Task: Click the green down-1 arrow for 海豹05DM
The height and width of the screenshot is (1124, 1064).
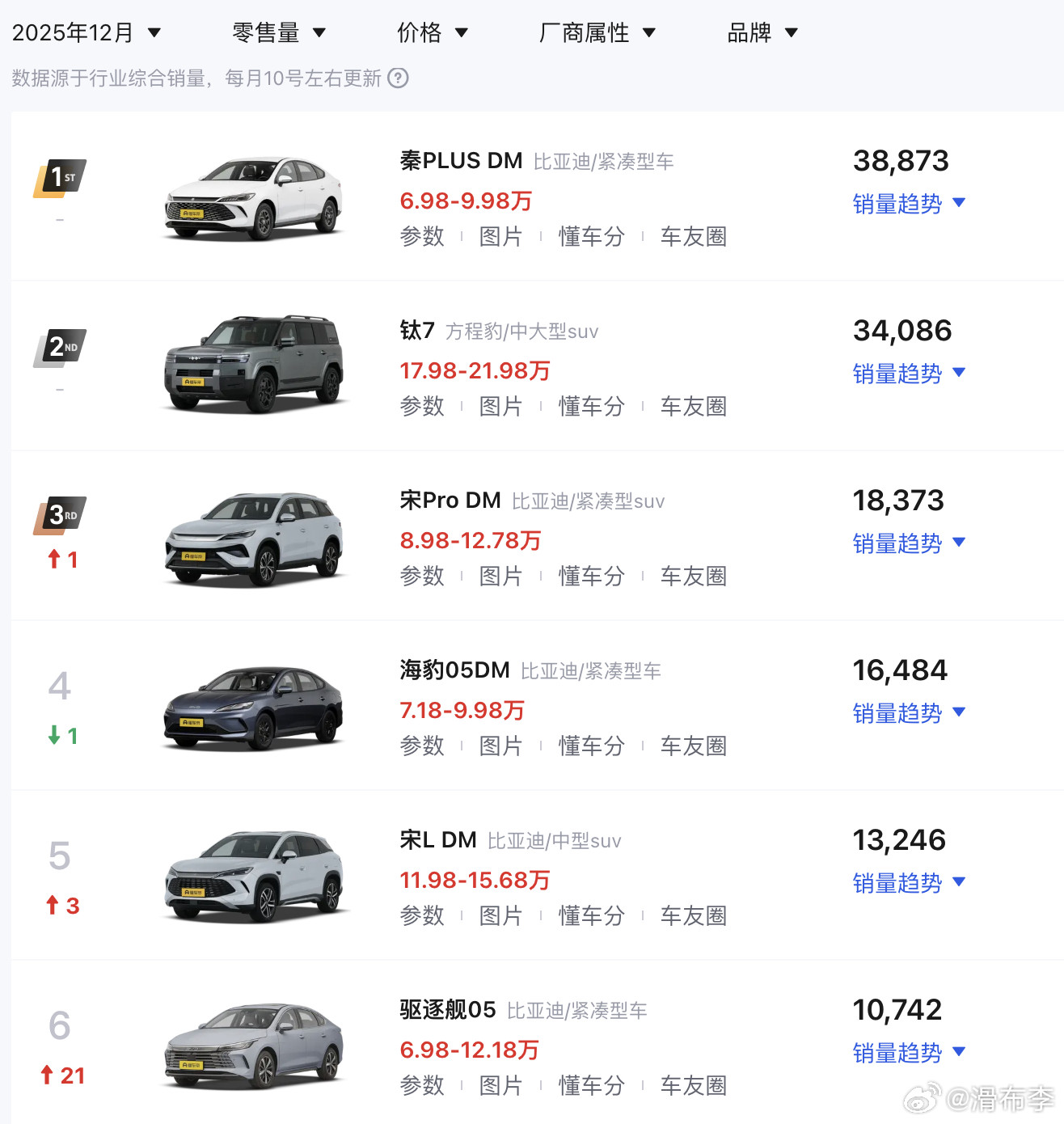Action: (x=61, y=736)
